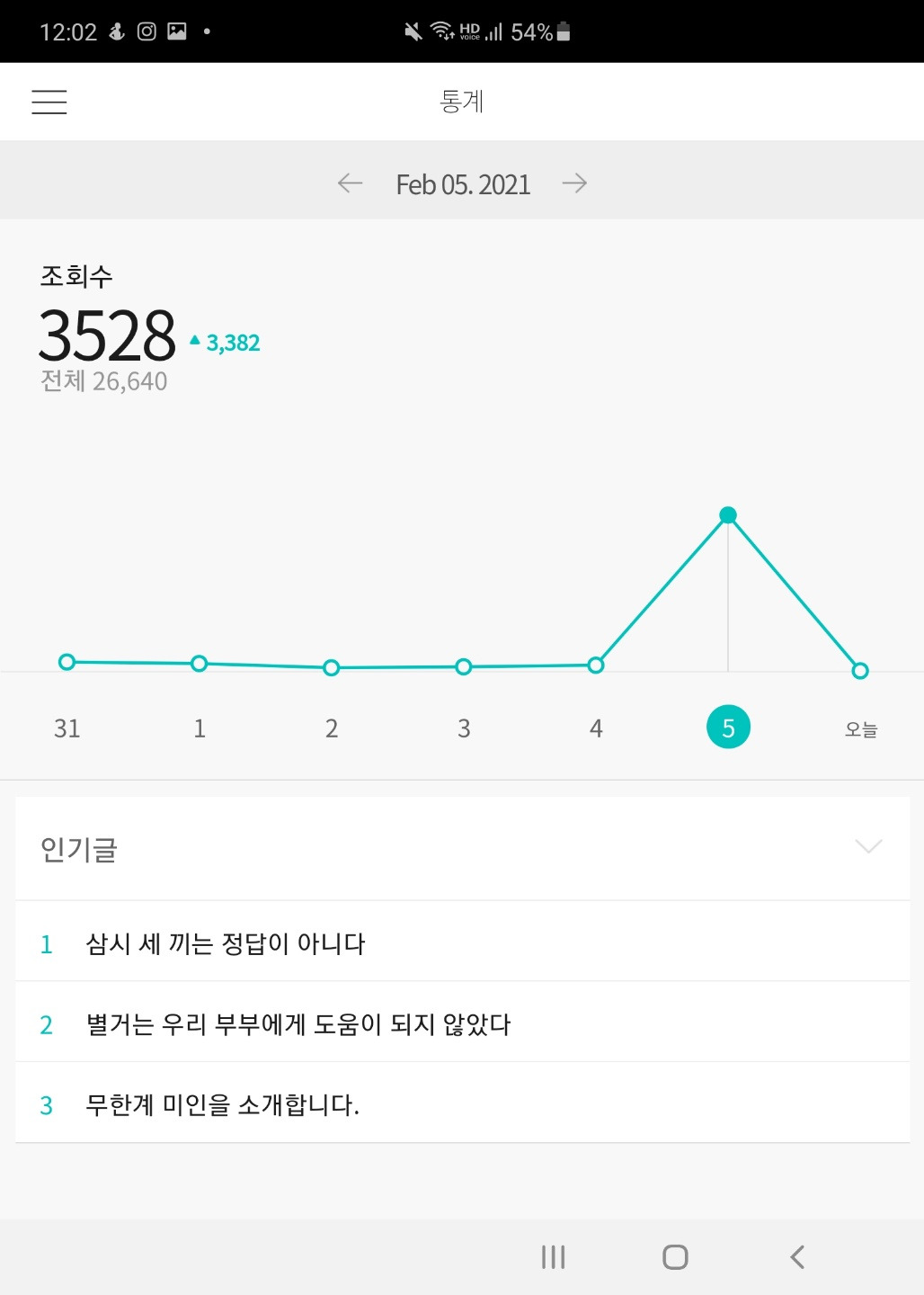Click the left arrow to view previous date
The image size is (924, 1295).
point(350,183)
